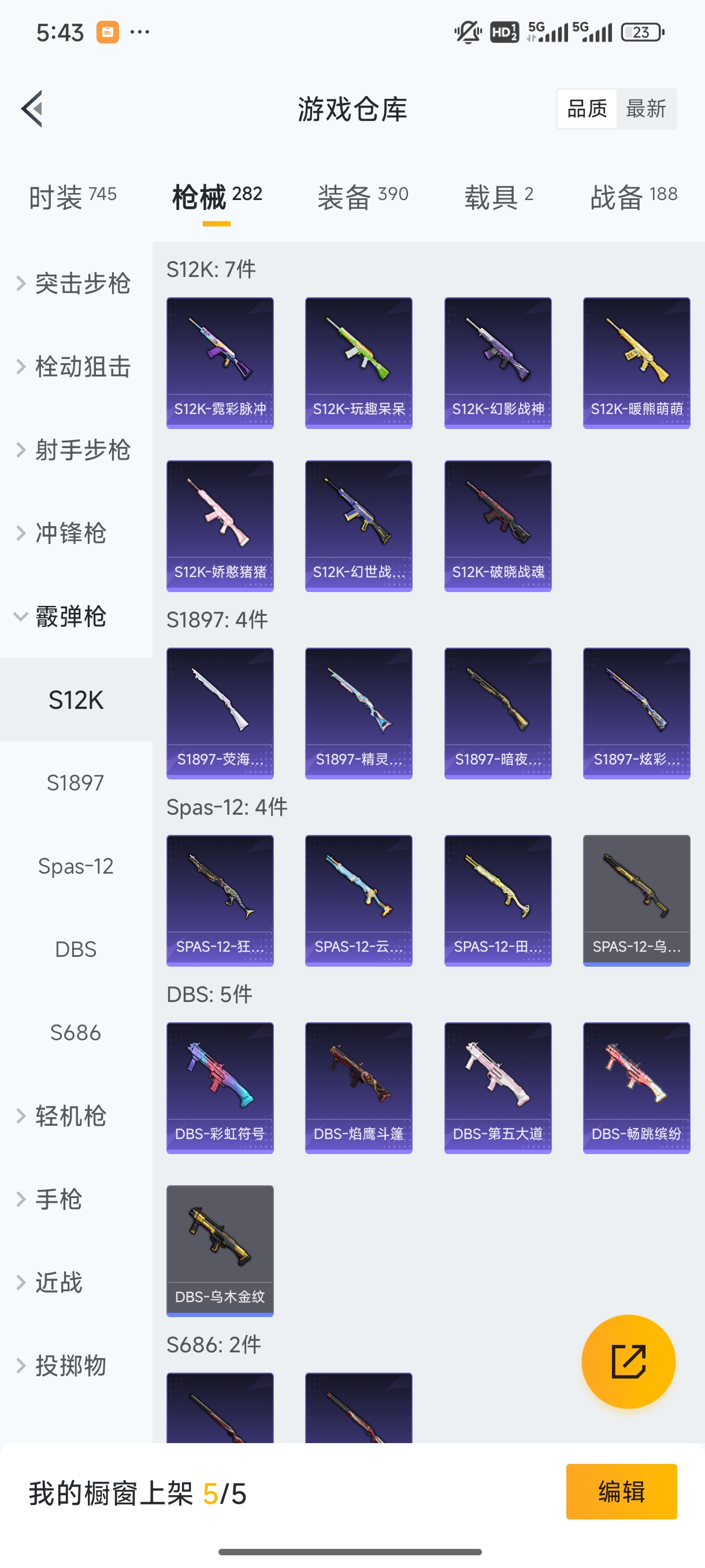Viewport: 705px width, 1568px height.
Task: Sort inventory by 最新
Action: pos(645,109)
